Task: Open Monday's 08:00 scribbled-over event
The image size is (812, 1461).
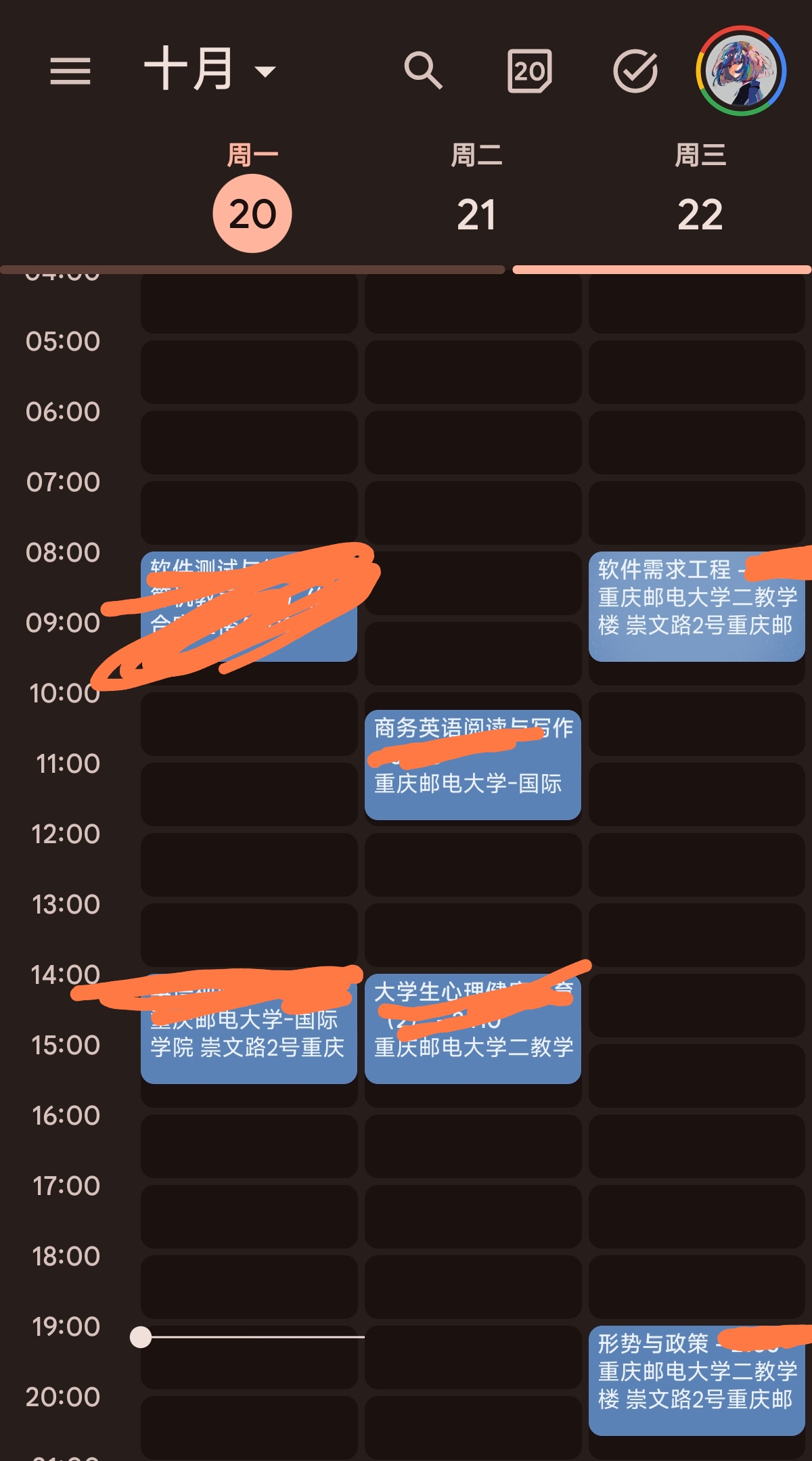Action: click(248, 607)
